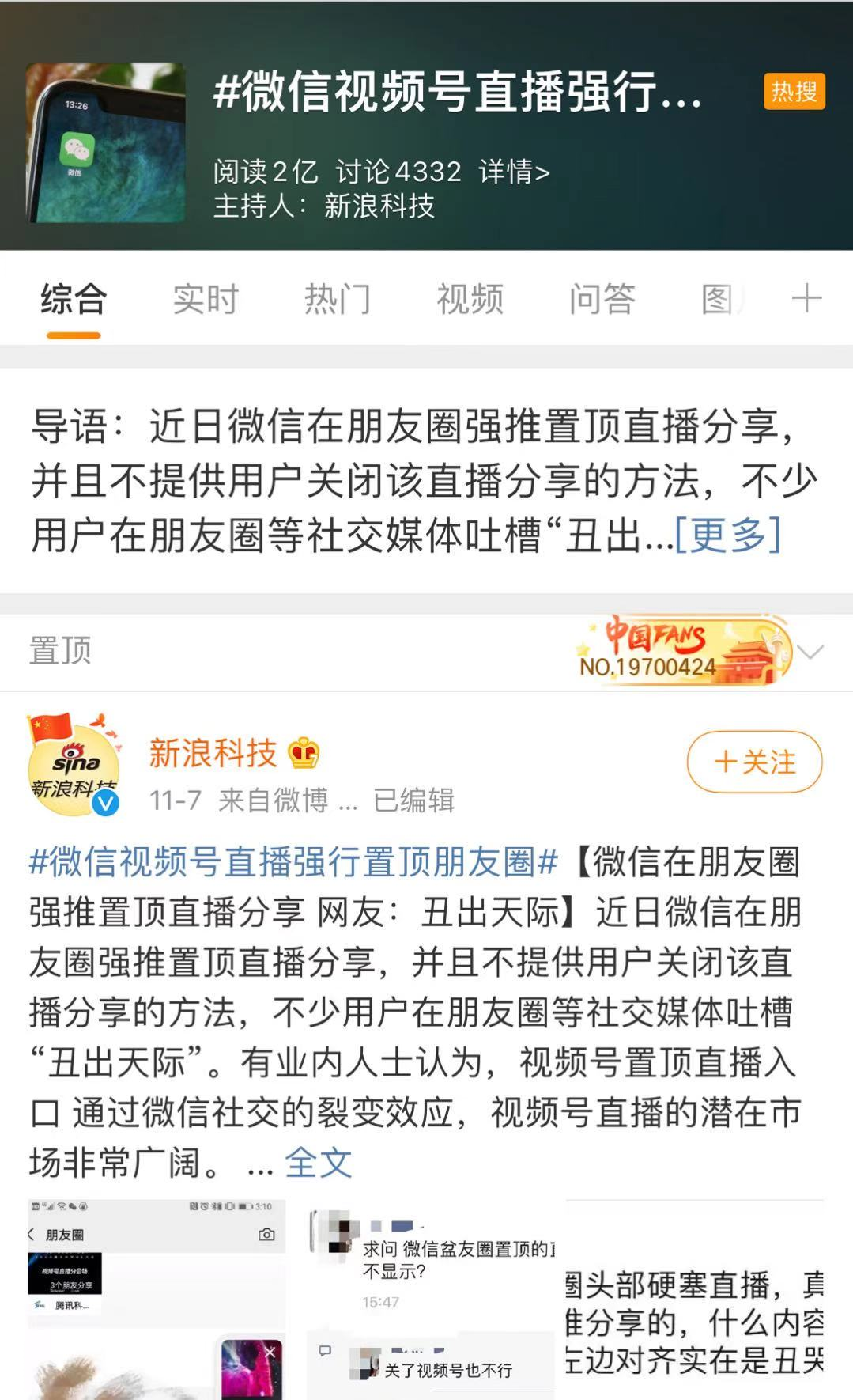Open the third post image with 硬塞直播 text
853x1400 pixels.
click(x=696, y=1299)
